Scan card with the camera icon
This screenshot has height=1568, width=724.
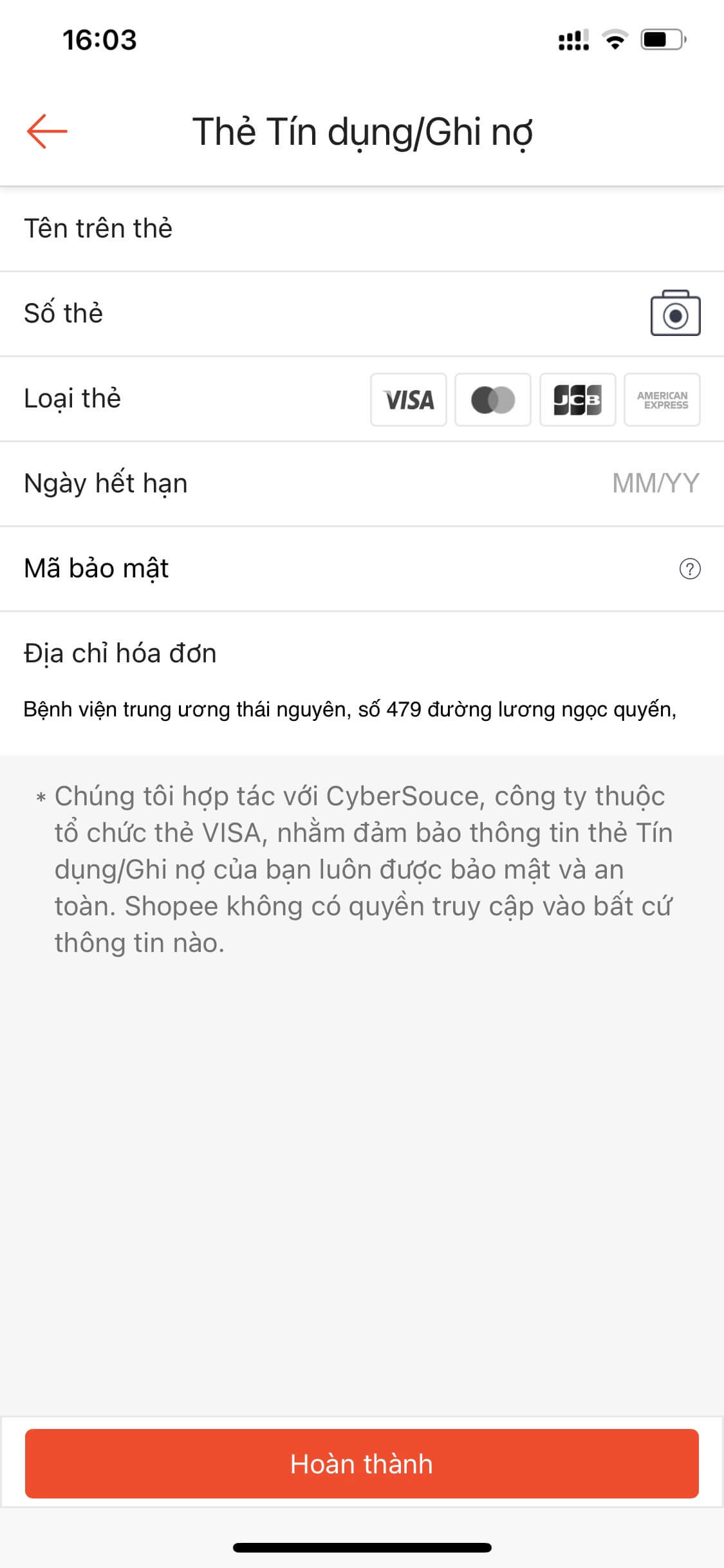point(674,313)
